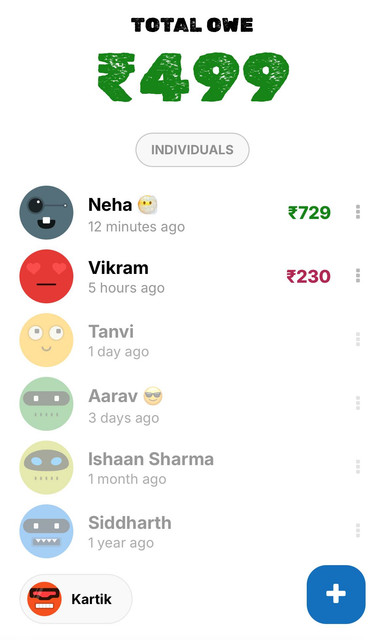Show more options for Tanvi

[x=358, y=340]
